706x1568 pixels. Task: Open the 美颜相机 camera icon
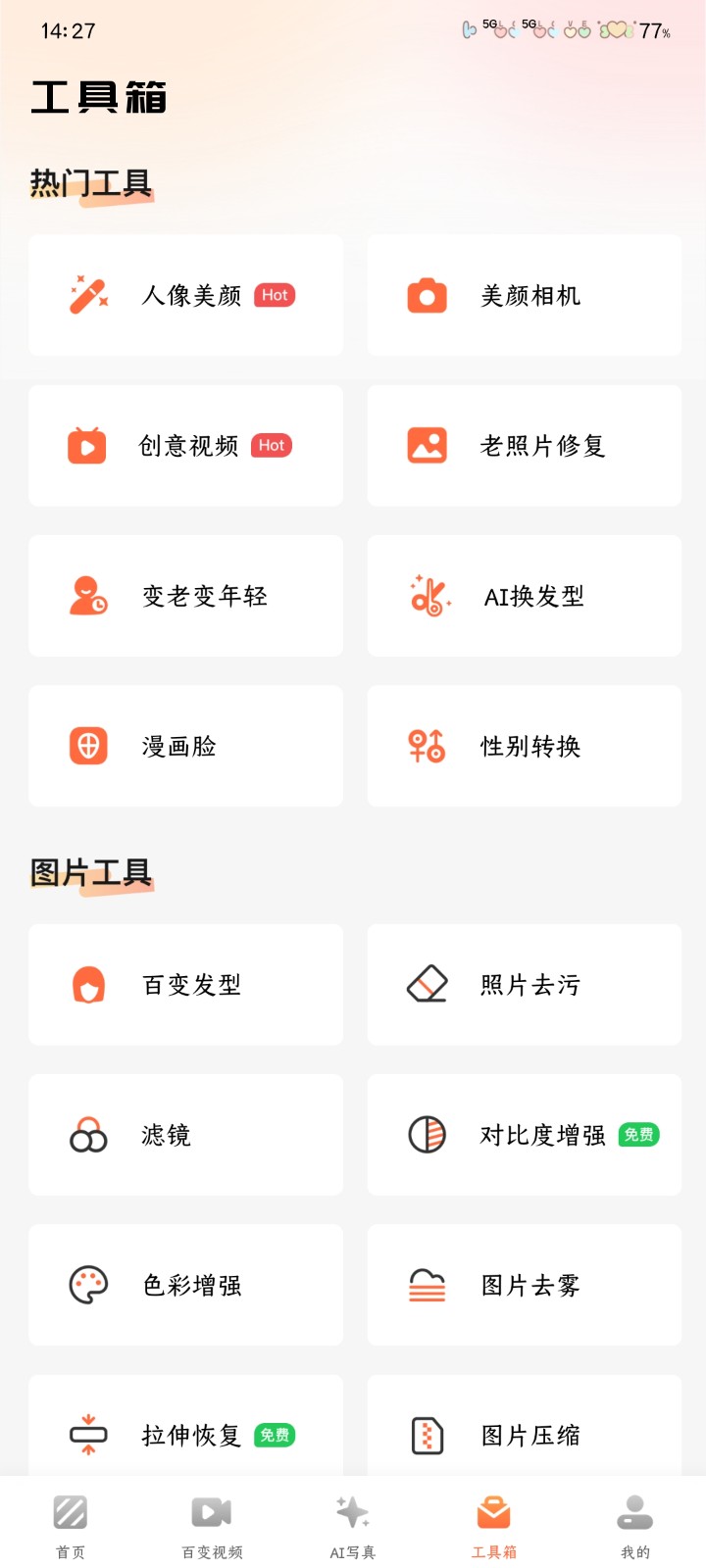425,295
